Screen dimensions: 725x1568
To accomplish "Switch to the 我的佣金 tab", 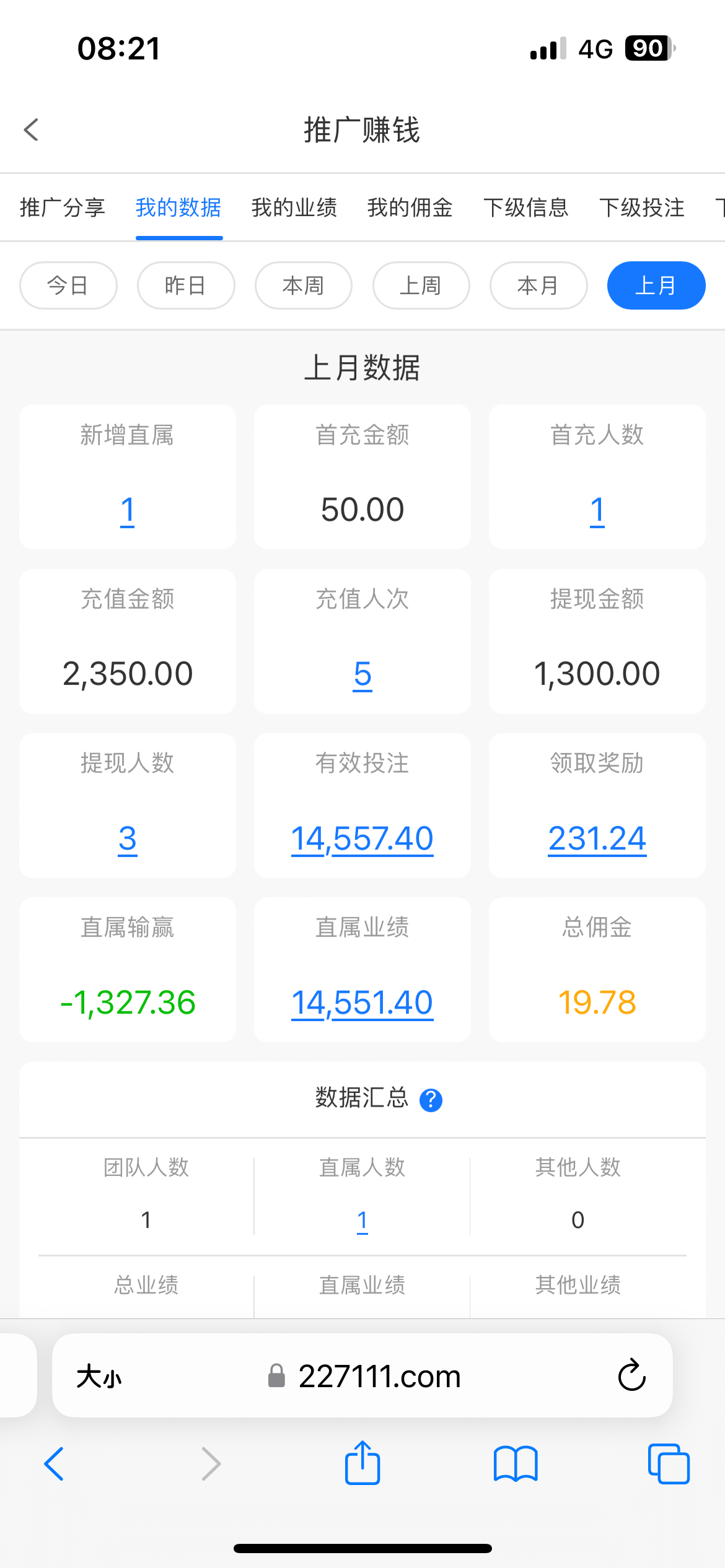I will (x=410, y=208).
